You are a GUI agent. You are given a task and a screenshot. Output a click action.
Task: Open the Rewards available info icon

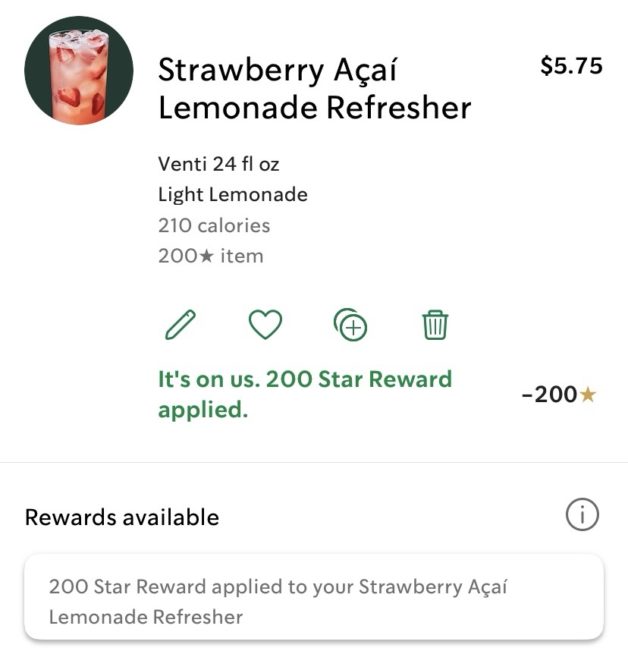tap(582, 515)
